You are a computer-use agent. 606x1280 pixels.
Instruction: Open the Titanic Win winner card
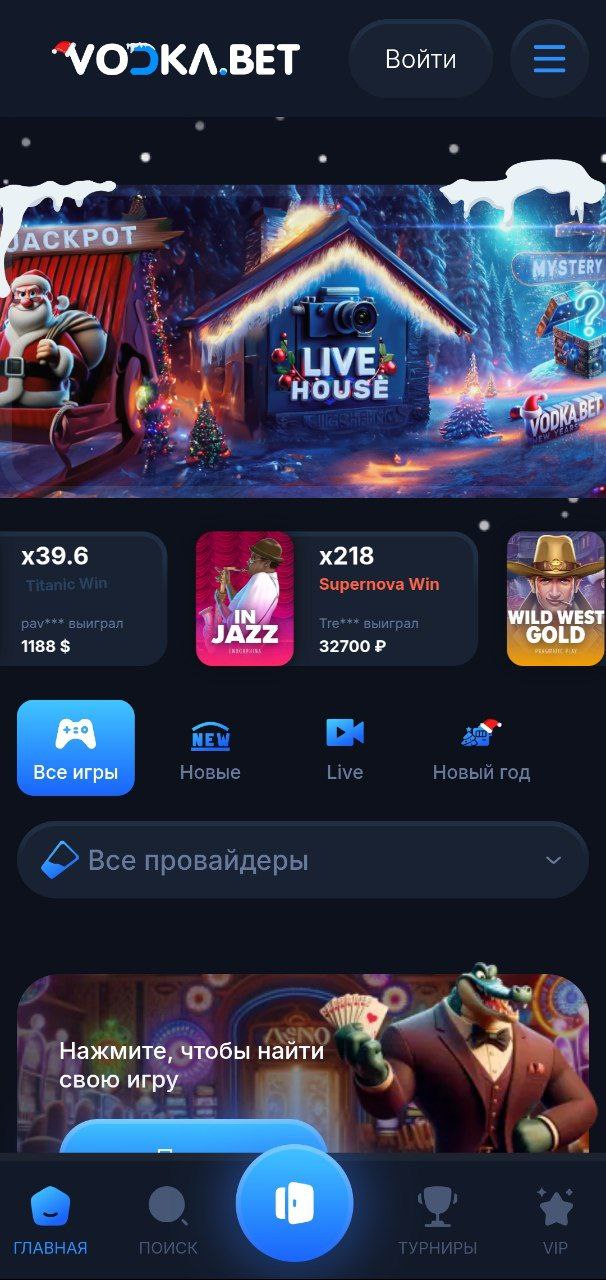(83, 598)
